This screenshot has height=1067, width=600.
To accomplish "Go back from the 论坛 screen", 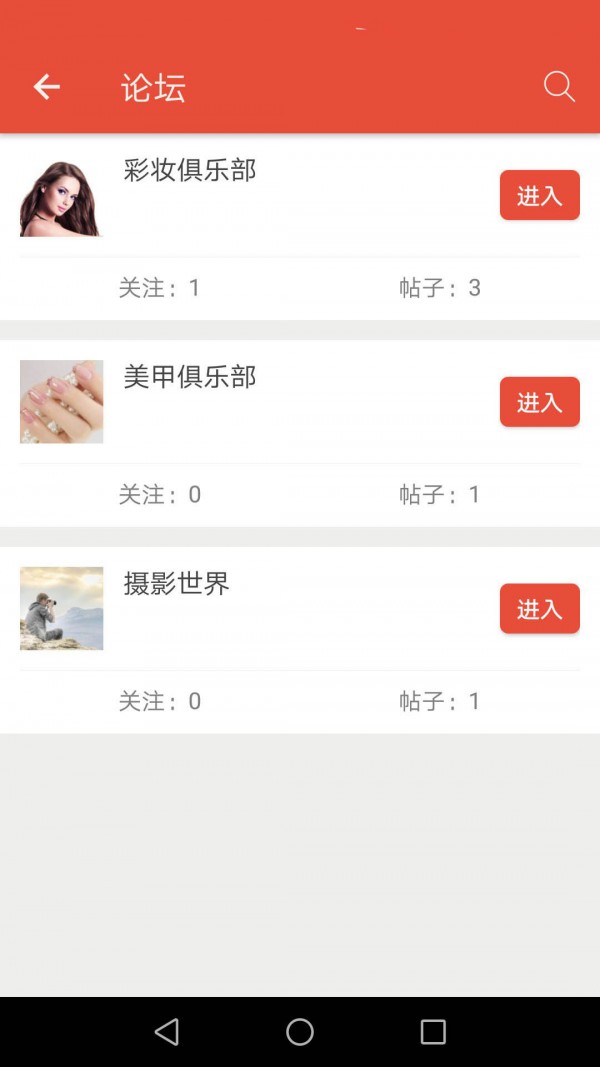I will (47, 87).
